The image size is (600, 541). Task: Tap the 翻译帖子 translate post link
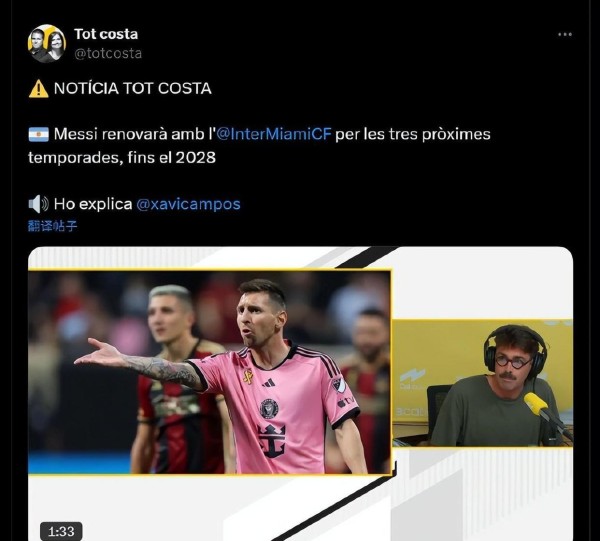[53, 226]
